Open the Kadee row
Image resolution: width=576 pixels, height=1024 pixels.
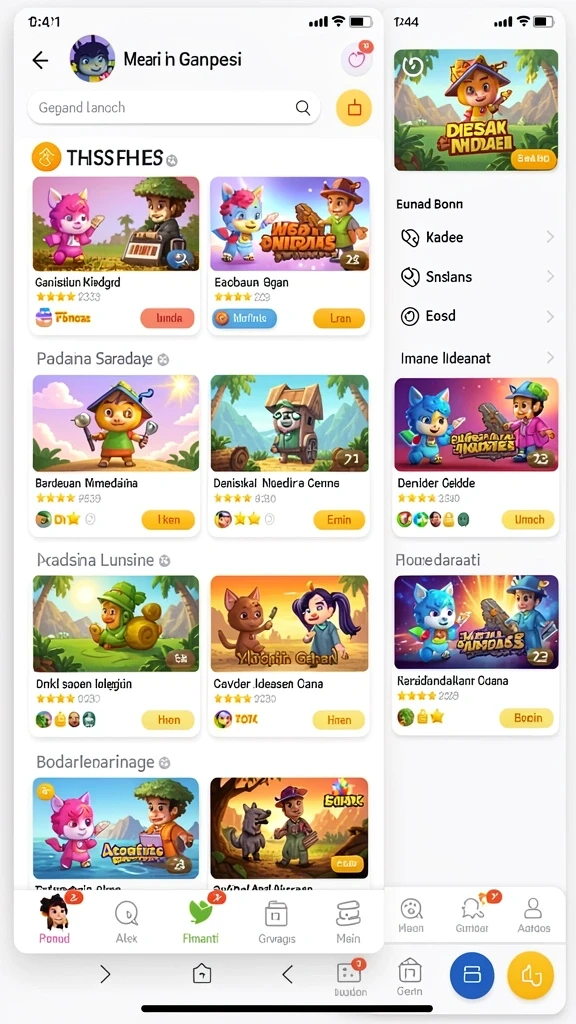(477, 237)
